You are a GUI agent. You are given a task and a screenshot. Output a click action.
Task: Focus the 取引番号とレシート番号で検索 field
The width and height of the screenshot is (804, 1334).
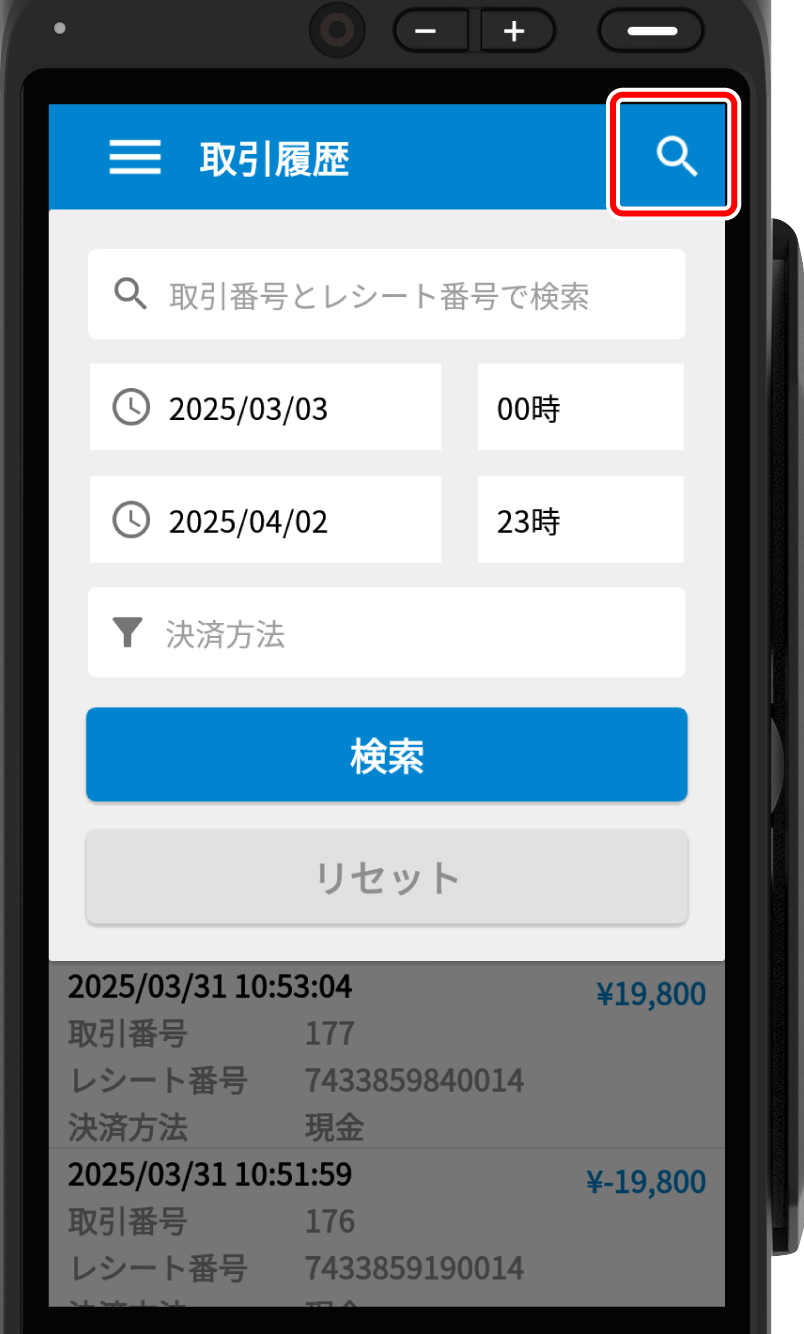point(386,295)
